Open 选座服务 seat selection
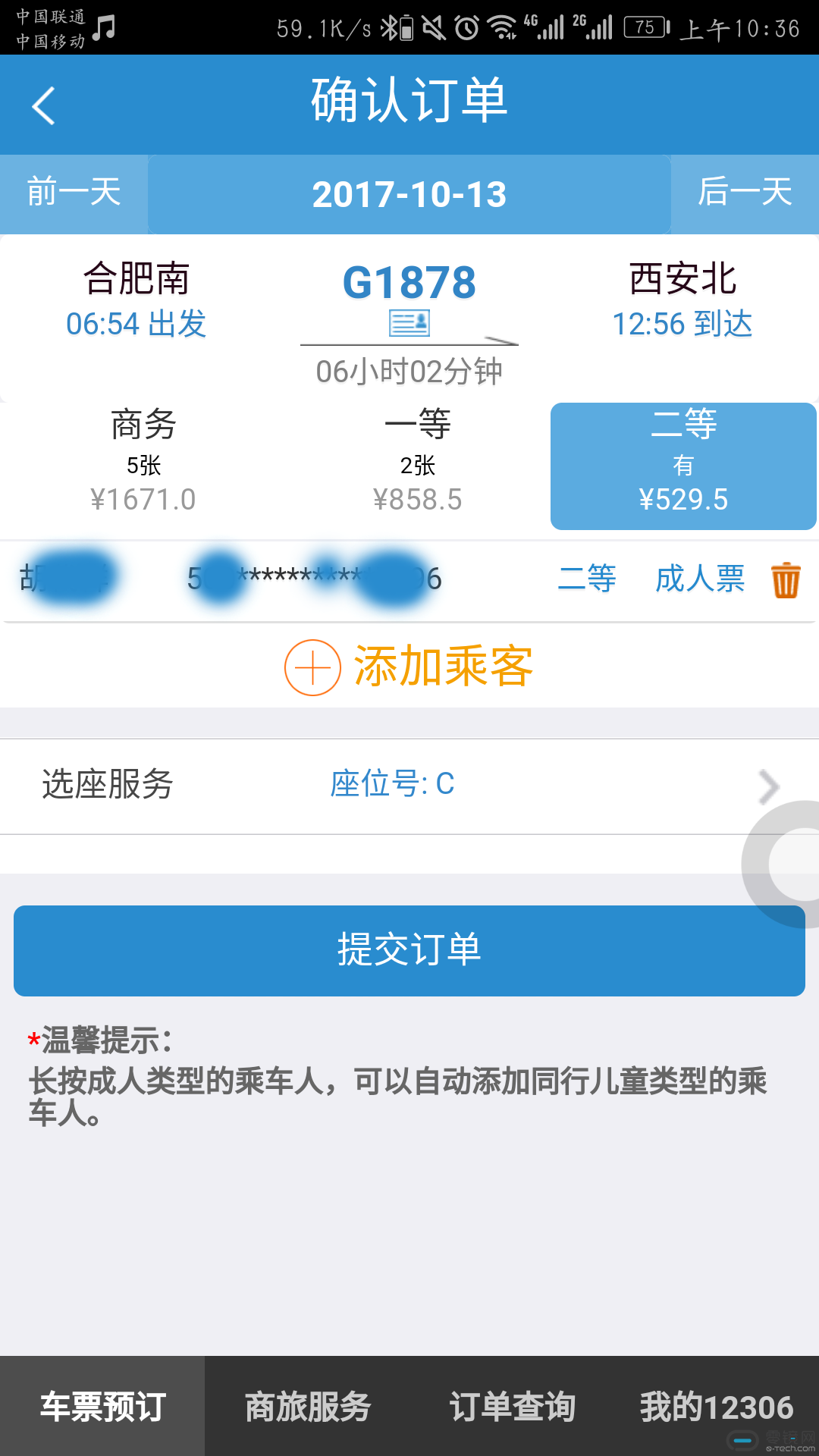Image resolution: width=819 pixels, height=1456 pixels. pos(409,786)
